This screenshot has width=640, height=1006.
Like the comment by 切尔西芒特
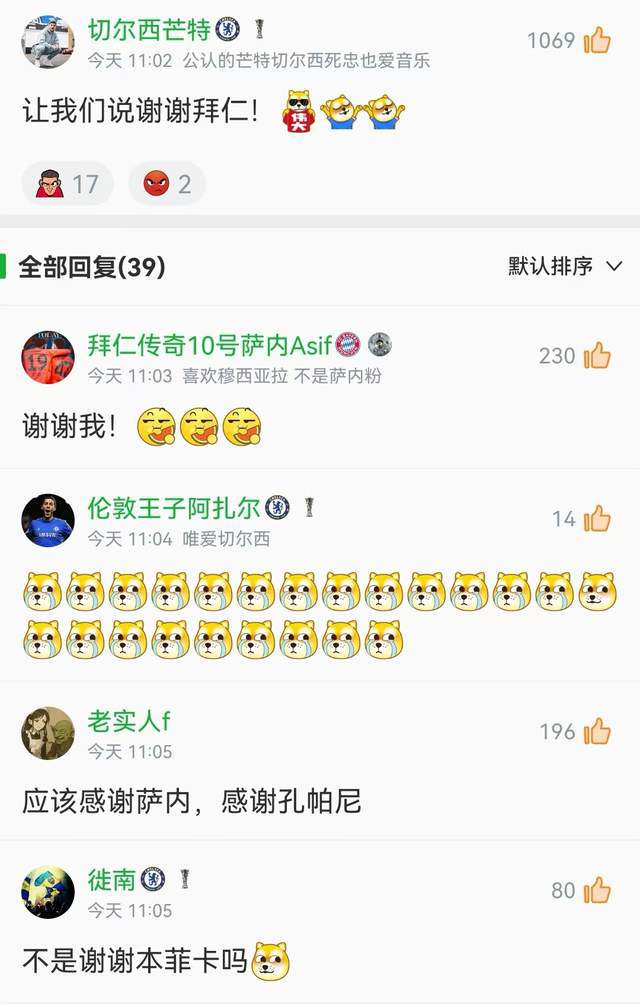click(596, 41)
